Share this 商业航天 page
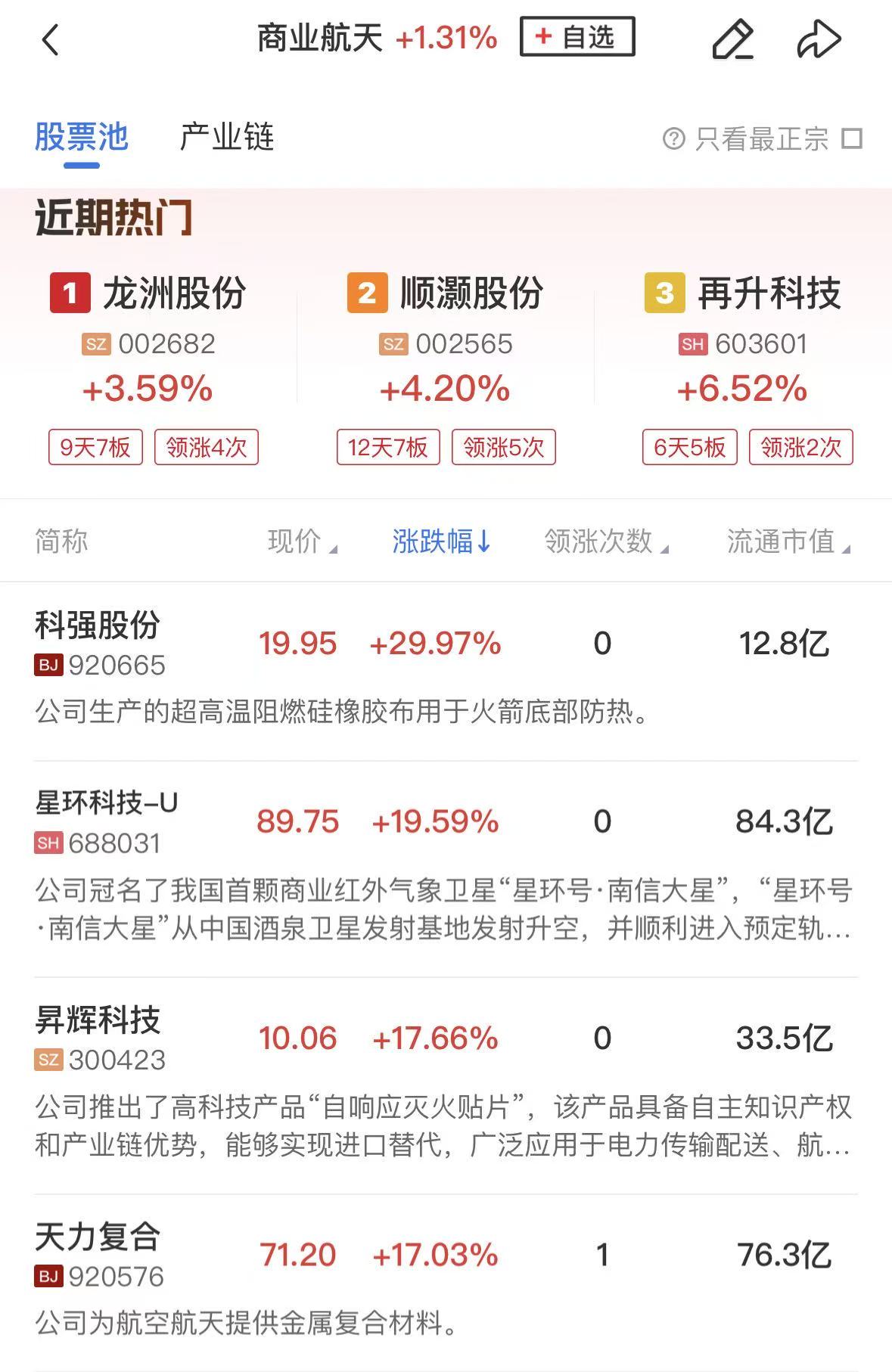The image size is (892, 1372). 819,39
